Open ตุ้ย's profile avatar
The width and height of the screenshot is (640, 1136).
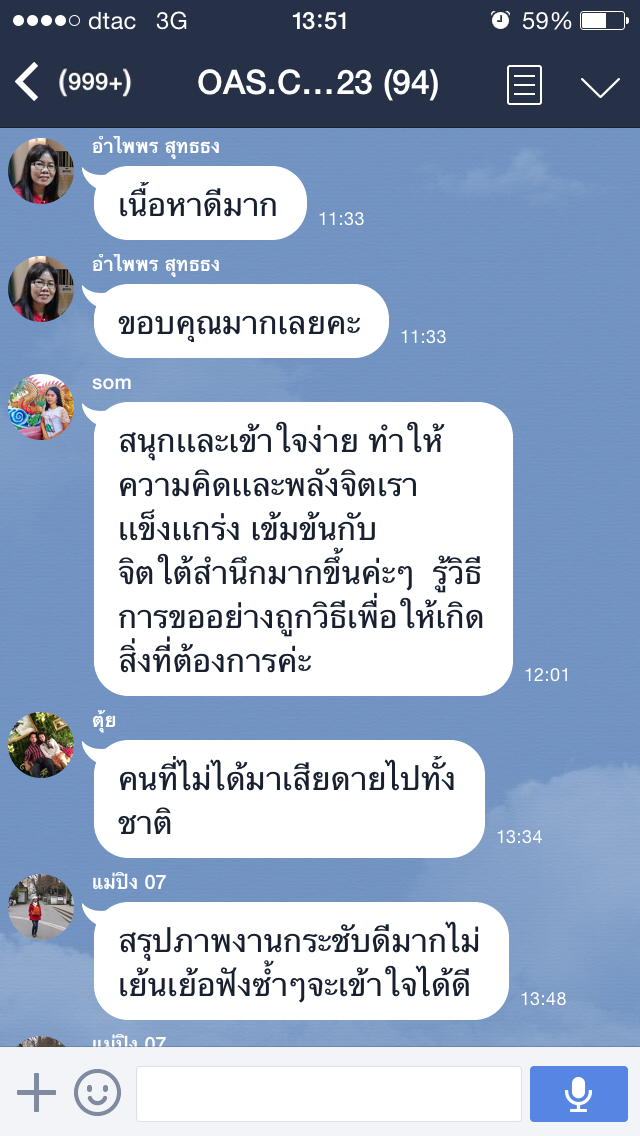click(41, 744)
